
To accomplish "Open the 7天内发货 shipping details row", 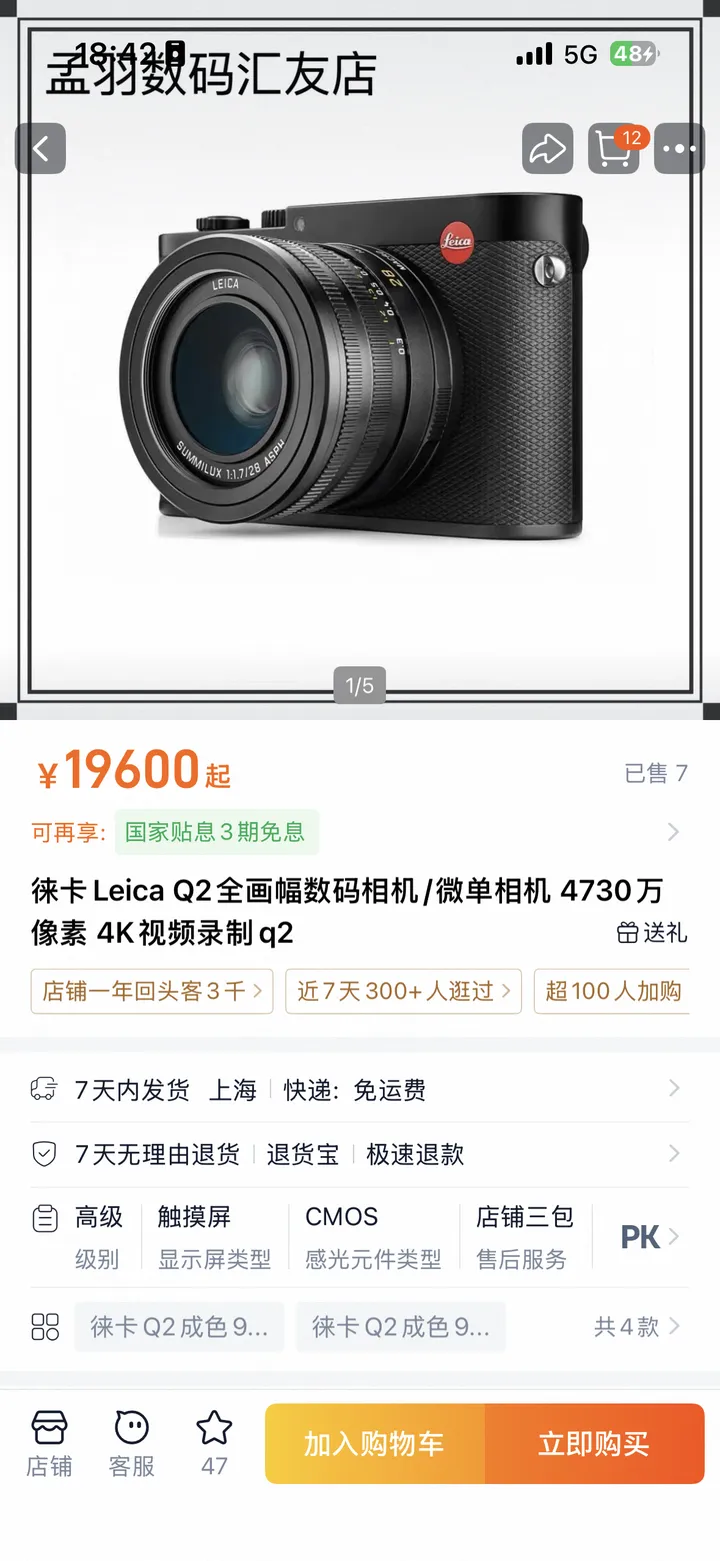I will [x=359, y=1089].
